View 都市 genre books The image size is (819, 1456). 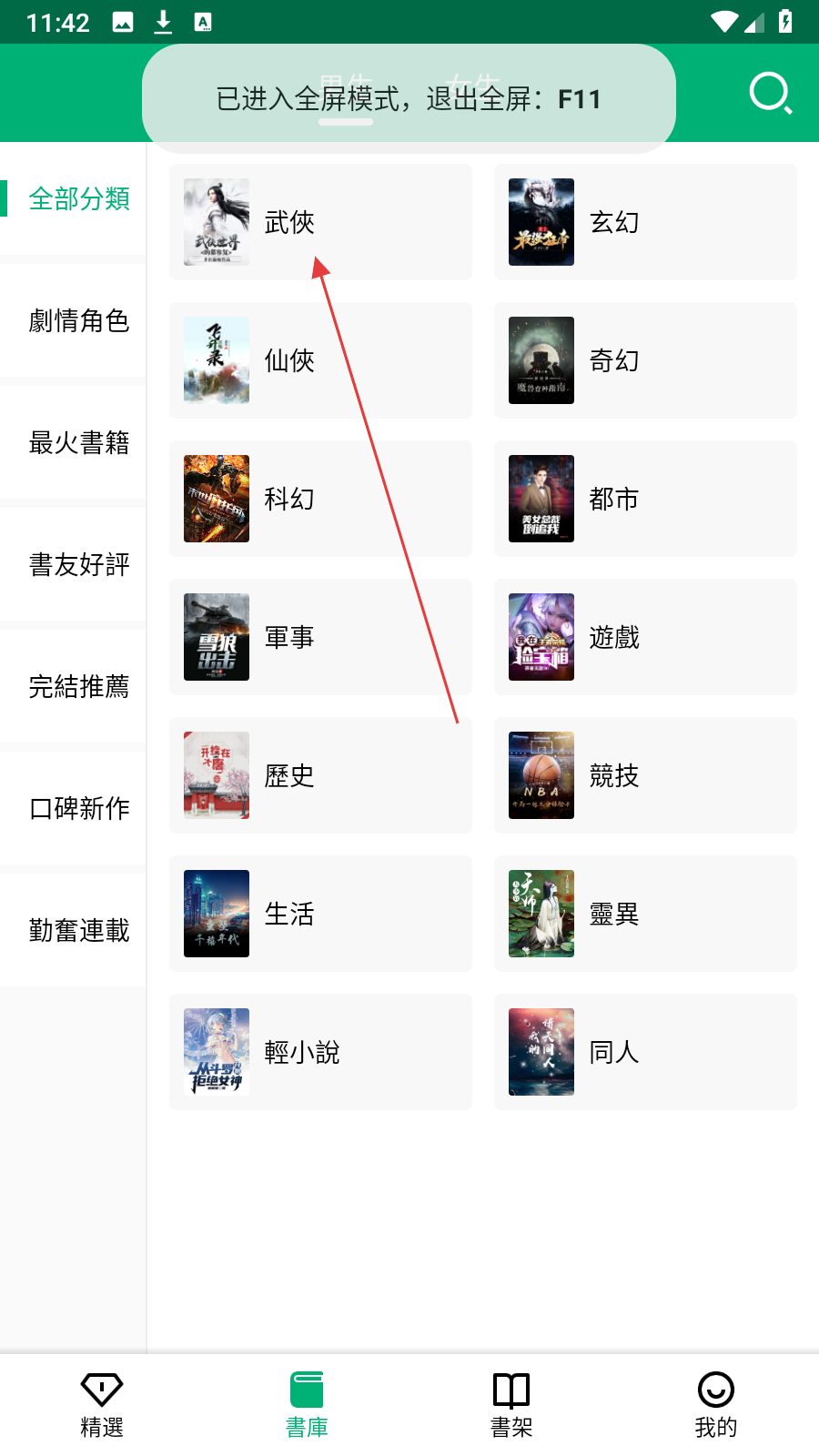(x=645, y=499)
